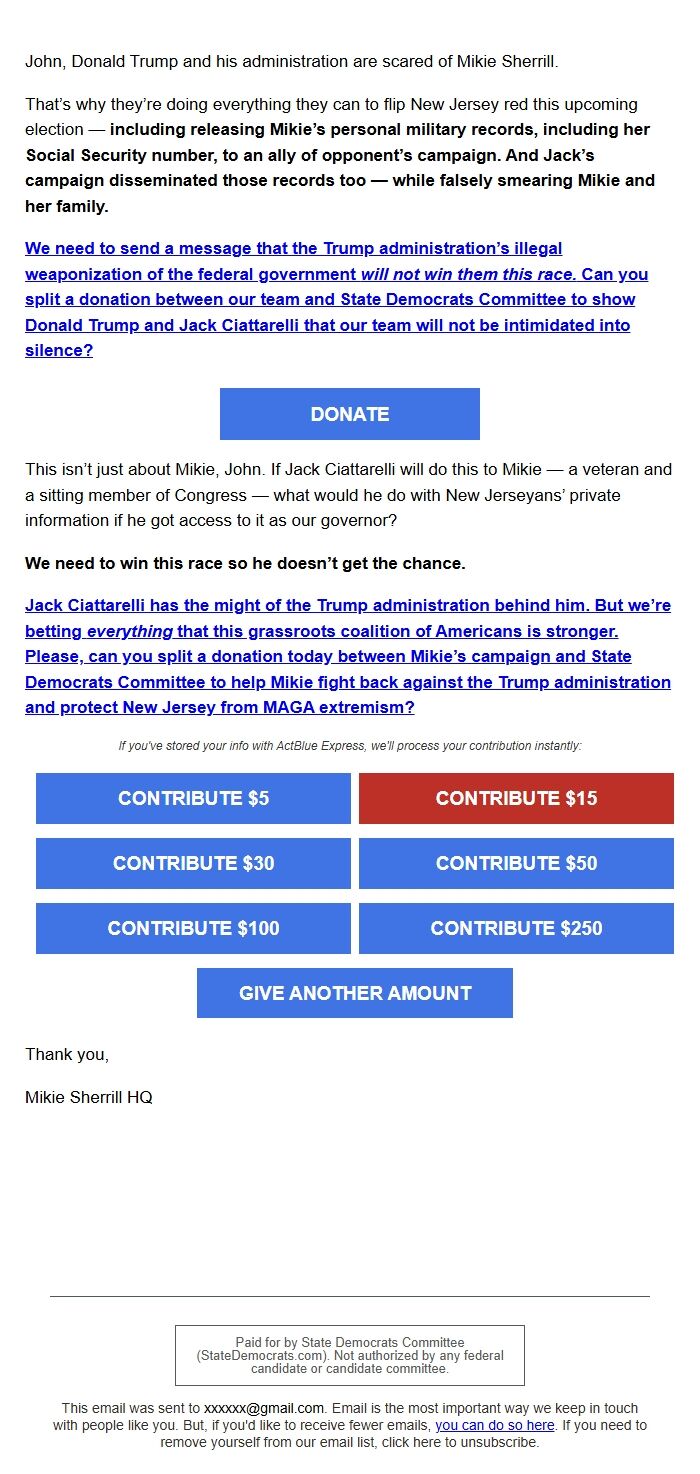
Task: Choose the Contribute $30 option
Action: (193, 863)
